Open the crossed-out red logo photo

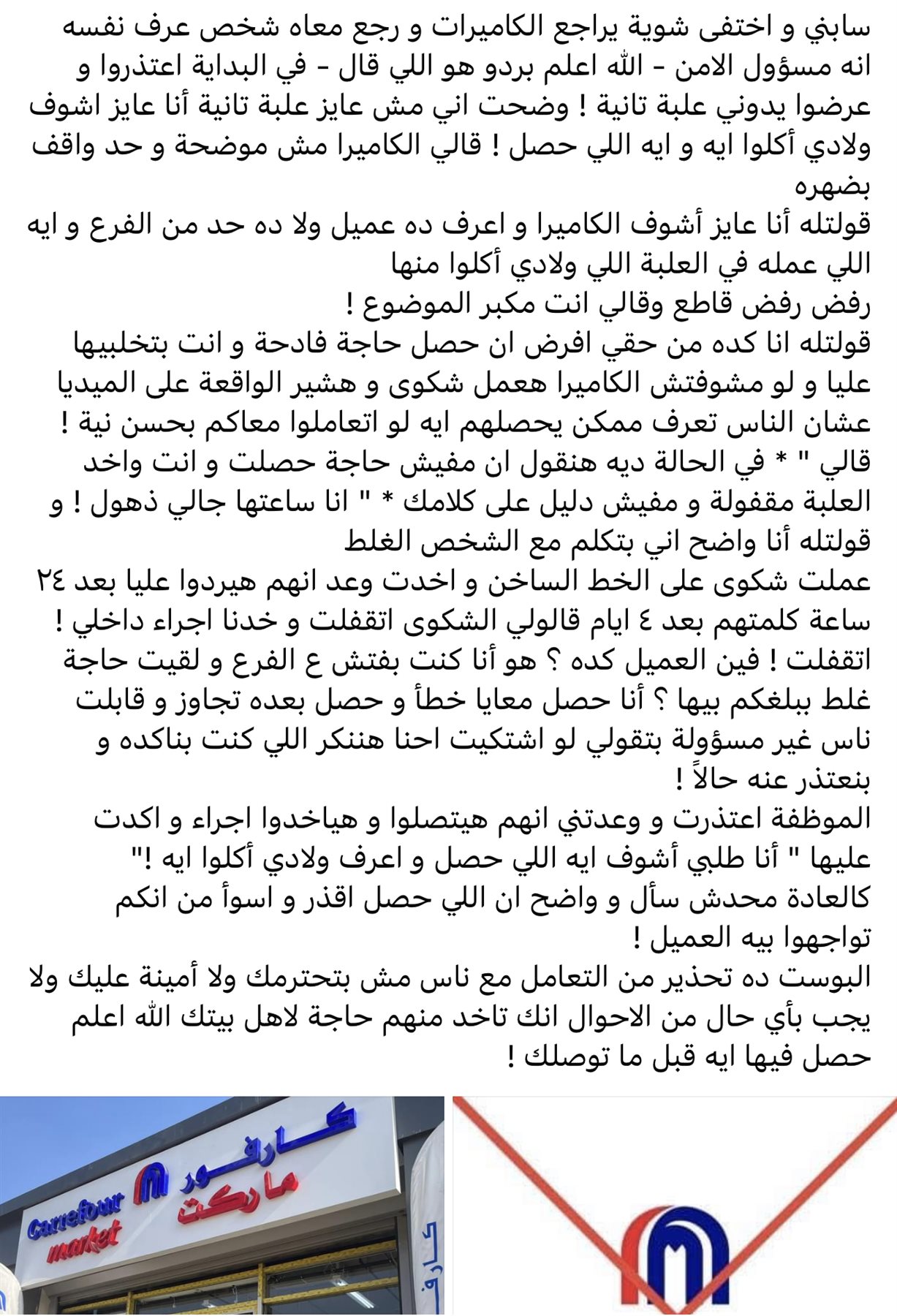(x=674, y=1205)
